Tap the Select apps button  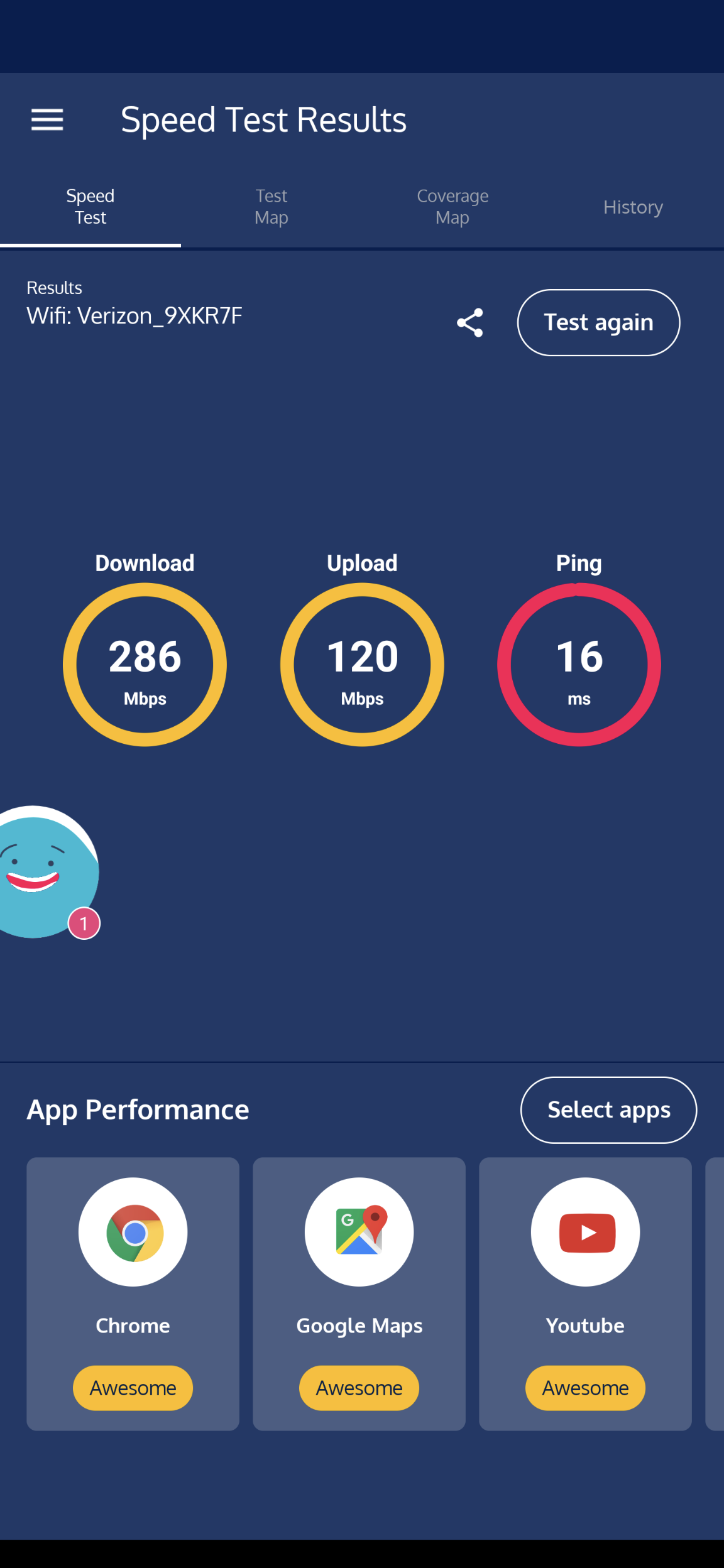coord(608,1110)
